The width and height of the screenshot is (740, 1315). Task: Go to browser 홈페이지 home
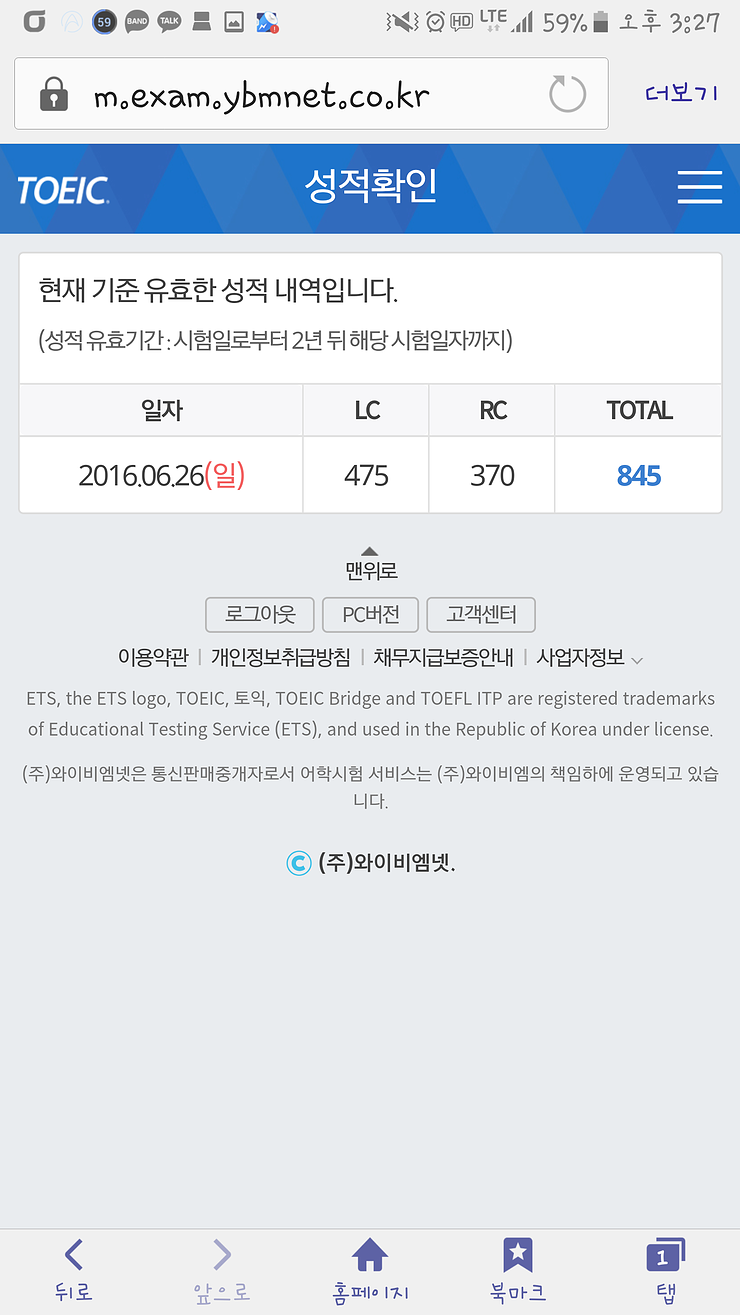point(370,1270)
